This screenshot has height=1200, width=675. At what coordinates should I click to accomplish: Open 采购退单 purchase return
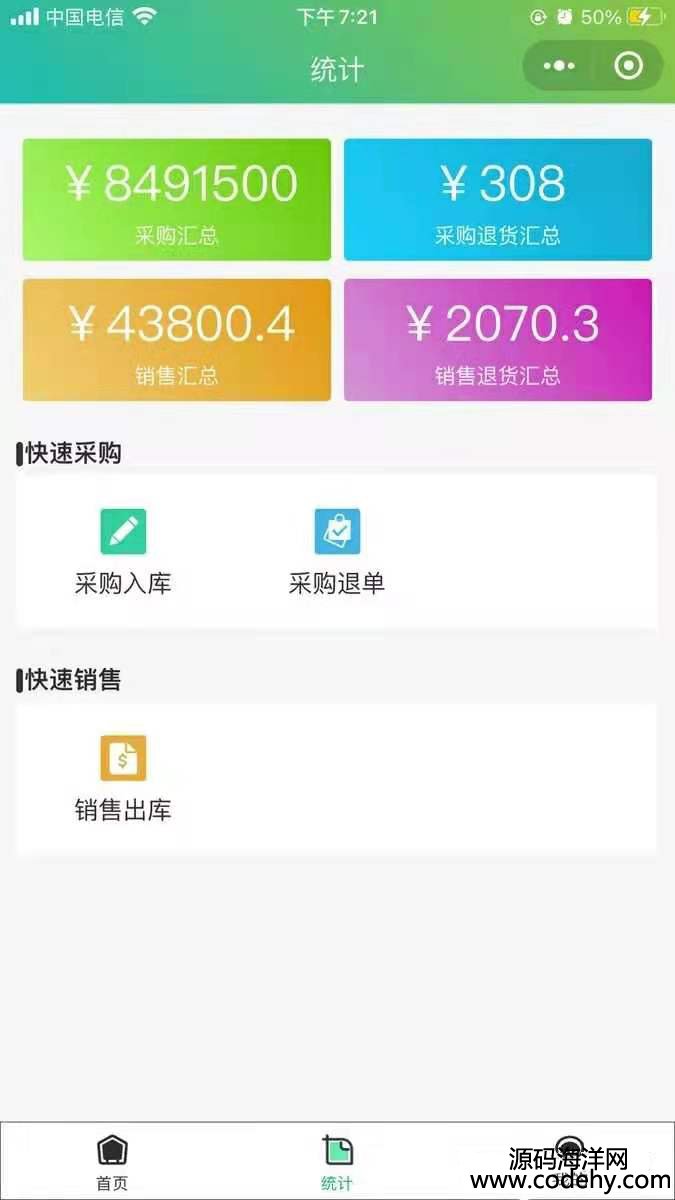pyautogui.click(x=337, y=552)
